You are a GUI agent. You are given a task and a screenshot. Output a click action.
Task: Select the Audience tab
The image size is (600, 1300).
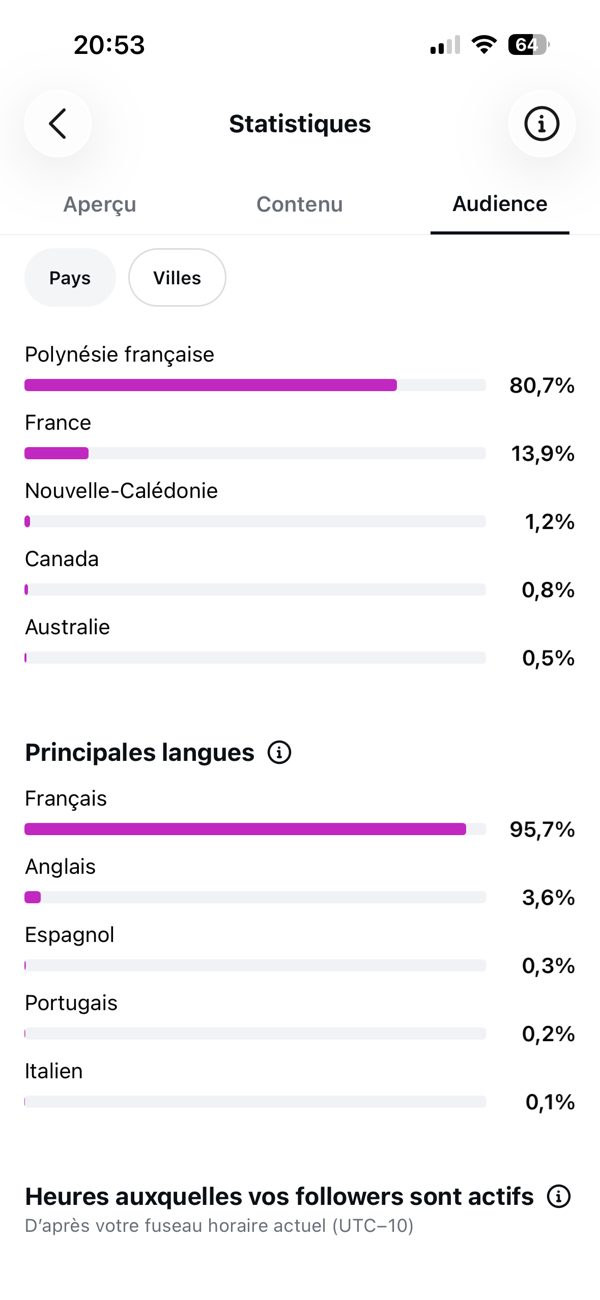[x=500, y=204]
